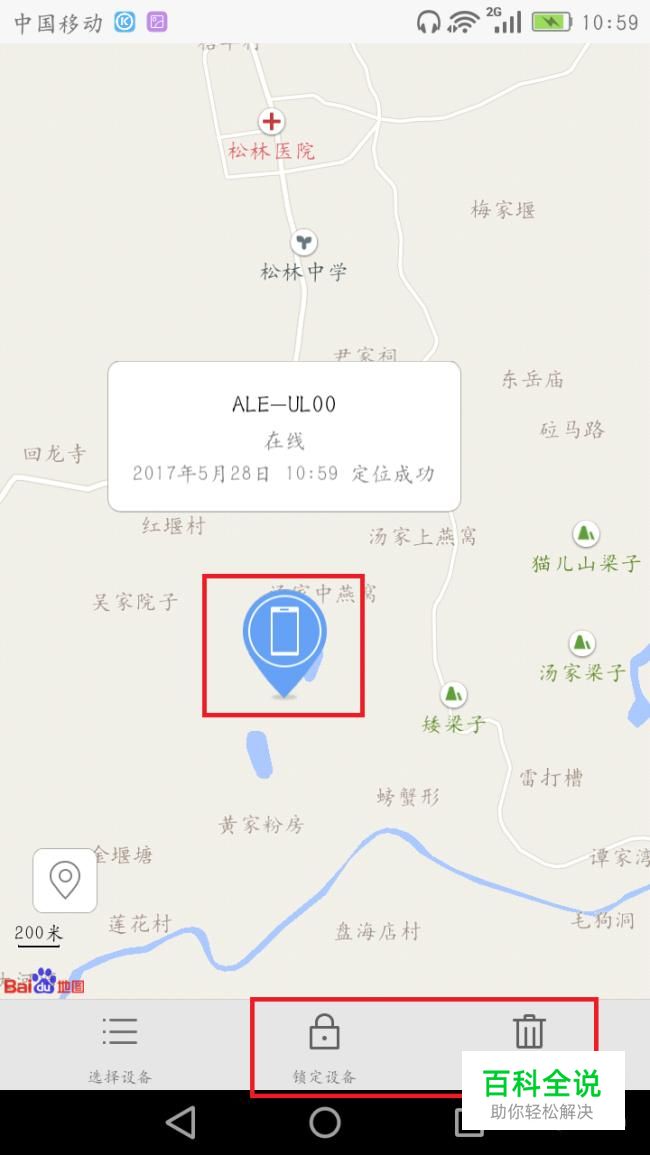Recenter the map with the locate button
The height and width of the screenshot is (1155, 650).
(65, 880)
